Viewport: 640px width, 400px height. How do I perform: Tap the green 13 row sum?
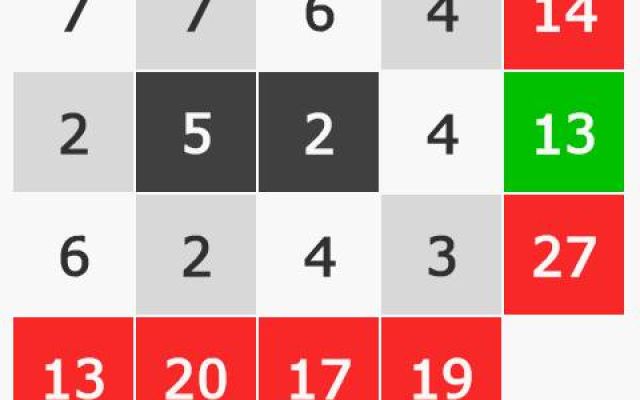565,132
